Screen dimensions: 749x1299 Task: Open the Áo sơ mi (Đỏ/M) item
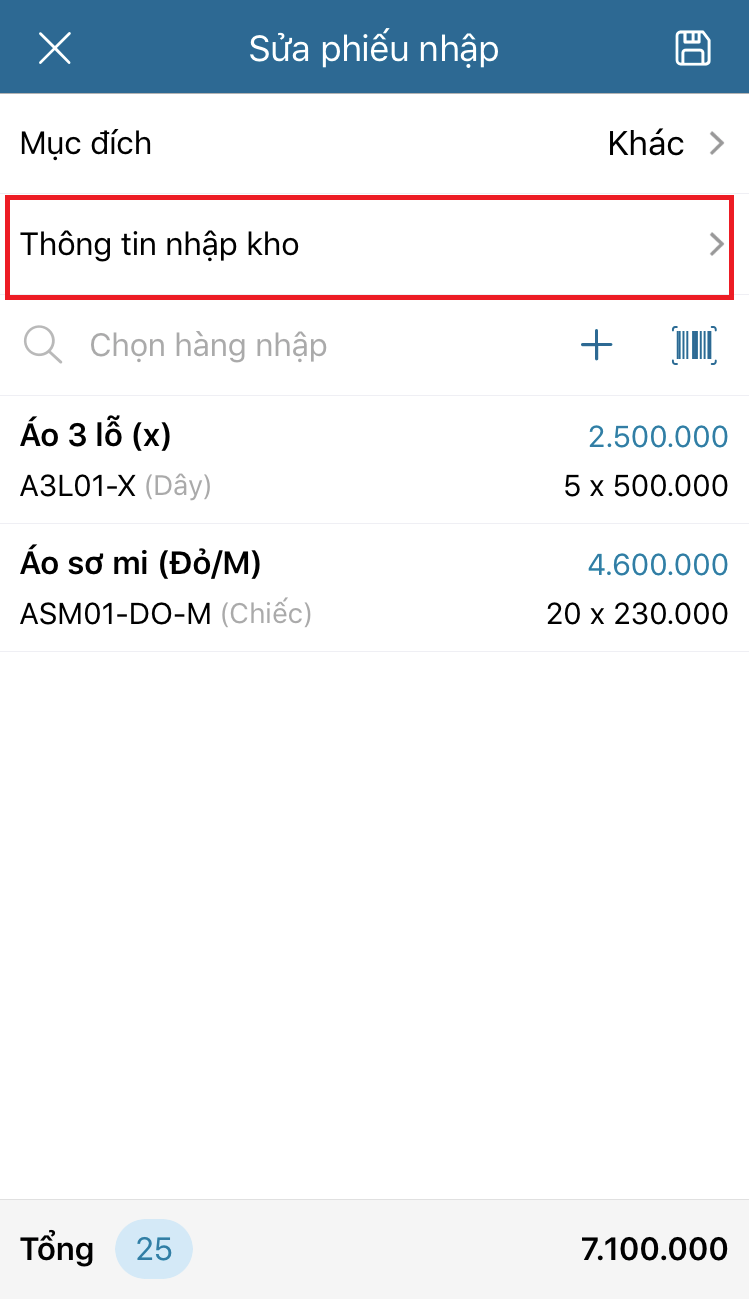[x=374, y=588]
